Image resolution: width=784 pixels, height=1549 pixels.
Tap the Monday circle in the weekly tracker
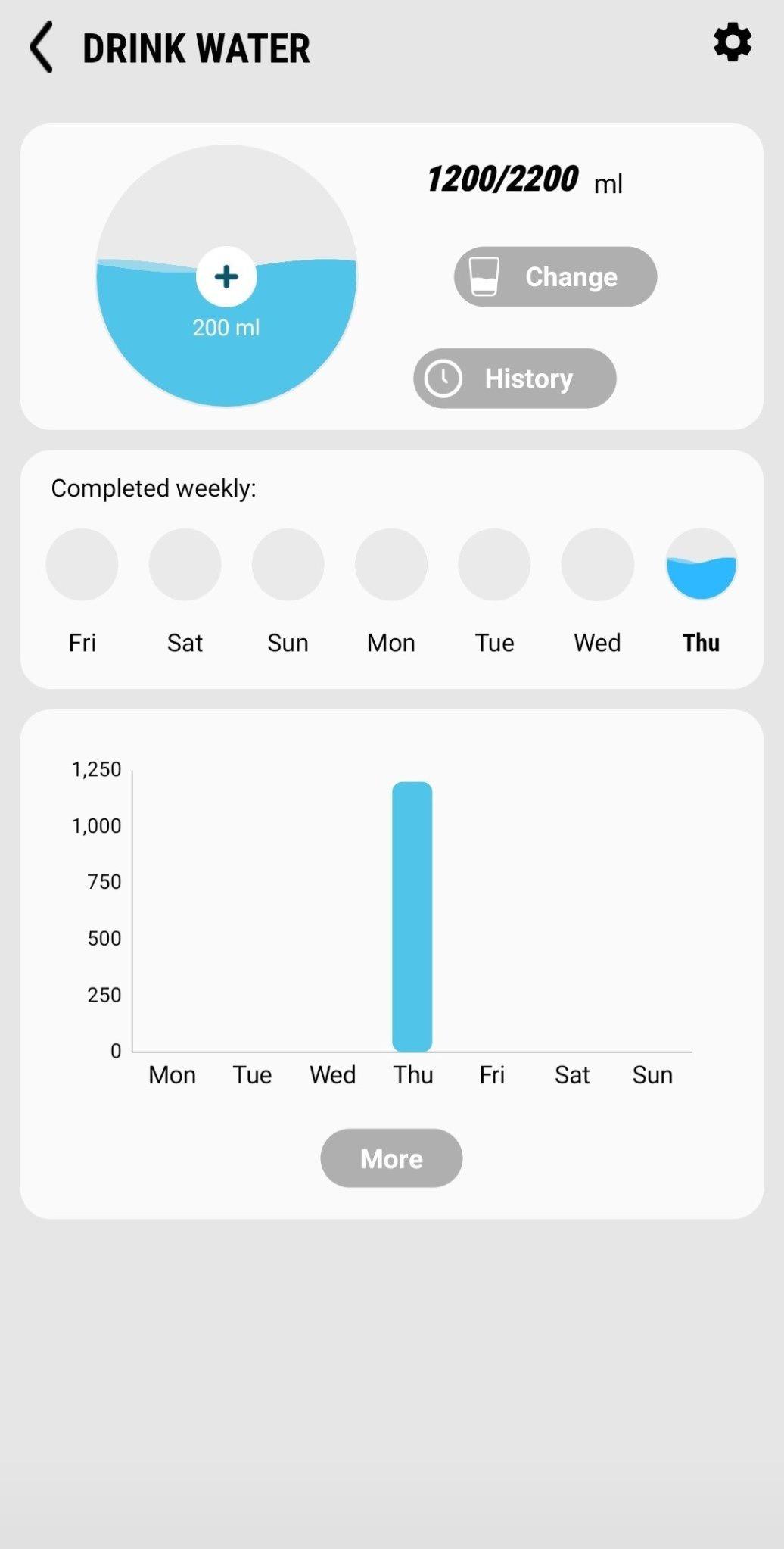click(x=390, y=565)
